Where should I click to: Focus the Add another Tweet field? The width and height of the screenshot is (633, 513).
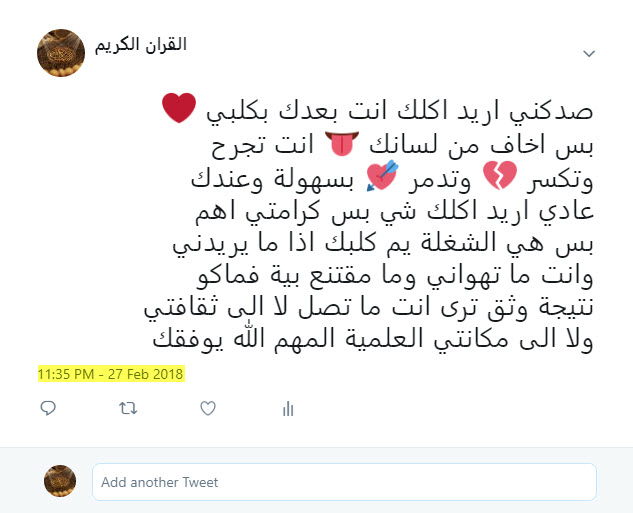[343, 482]
